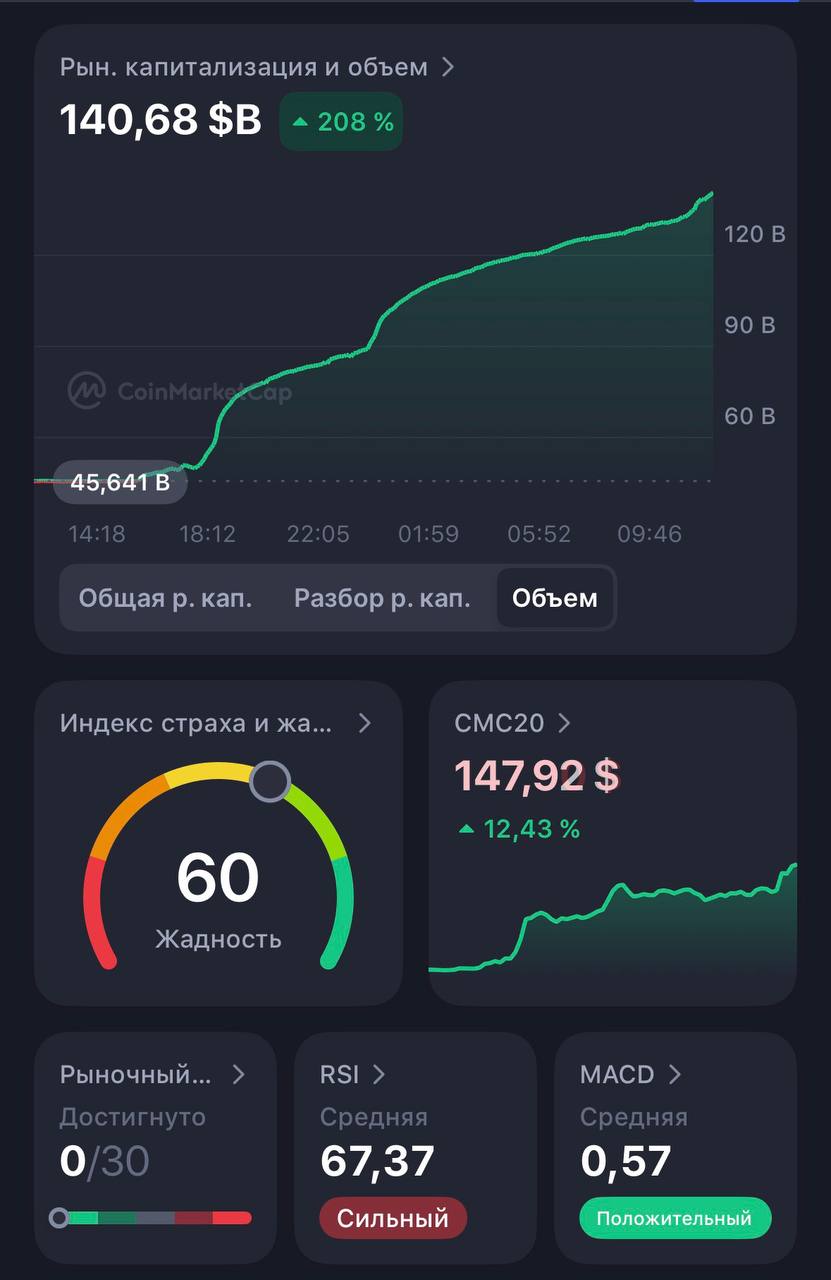
Task: Open the Индекс страха и жадности card
Action: pyautogui.click(x=218, y=843)
